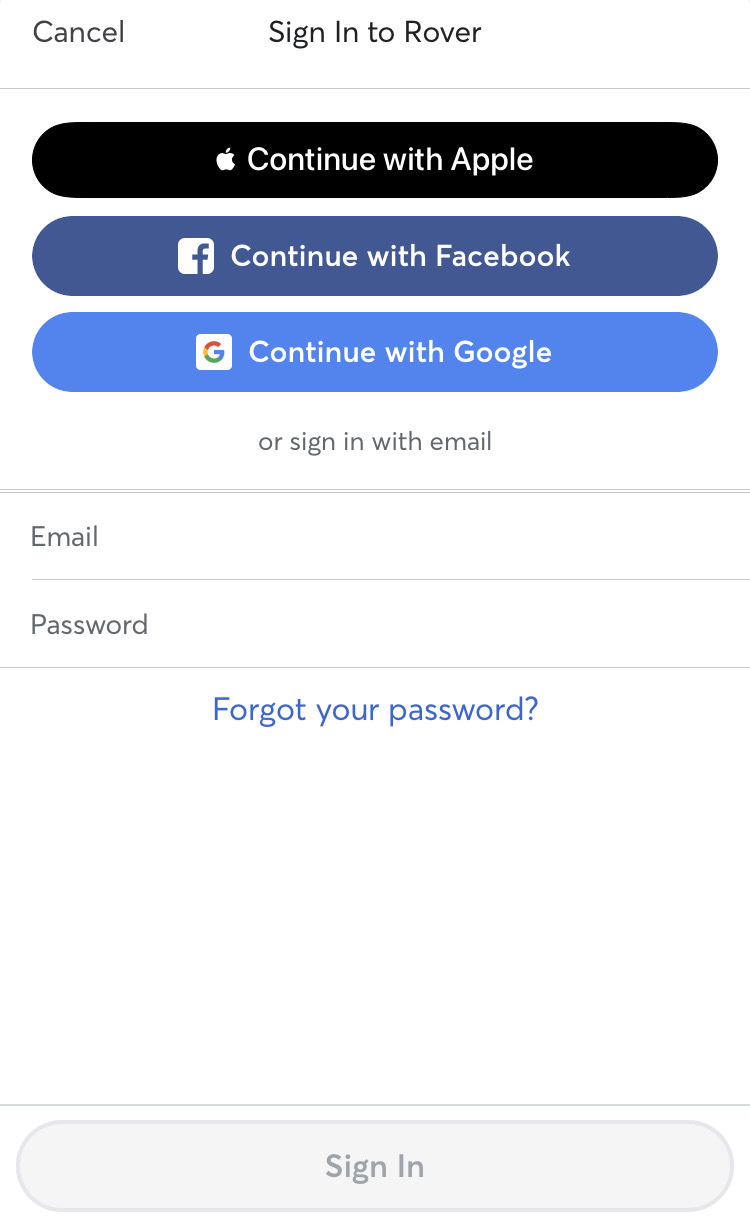Tap the black Apple sign-in pill

pos(375,159)
